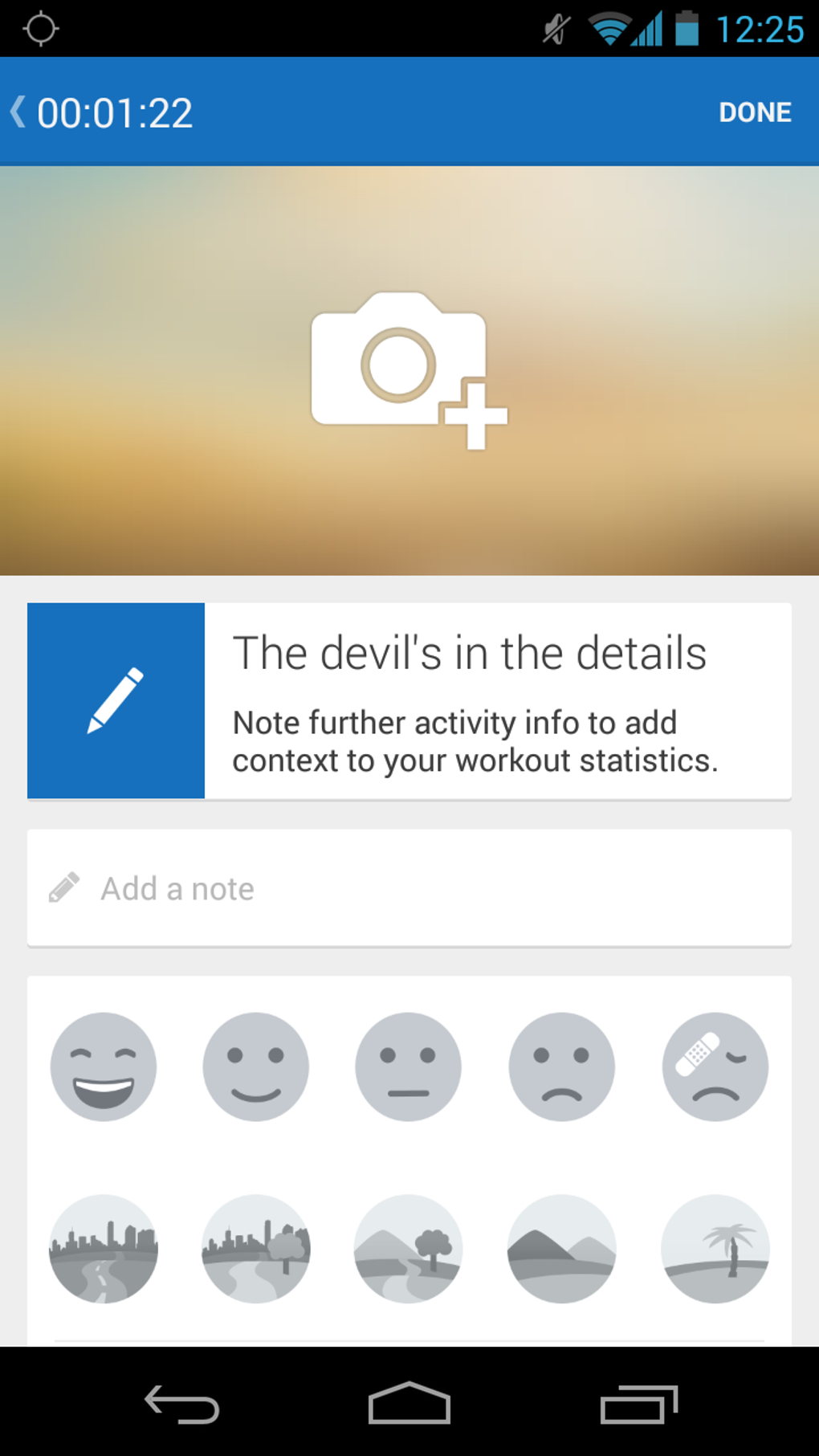Go back via the timer arrow

(x=18, y=112)
